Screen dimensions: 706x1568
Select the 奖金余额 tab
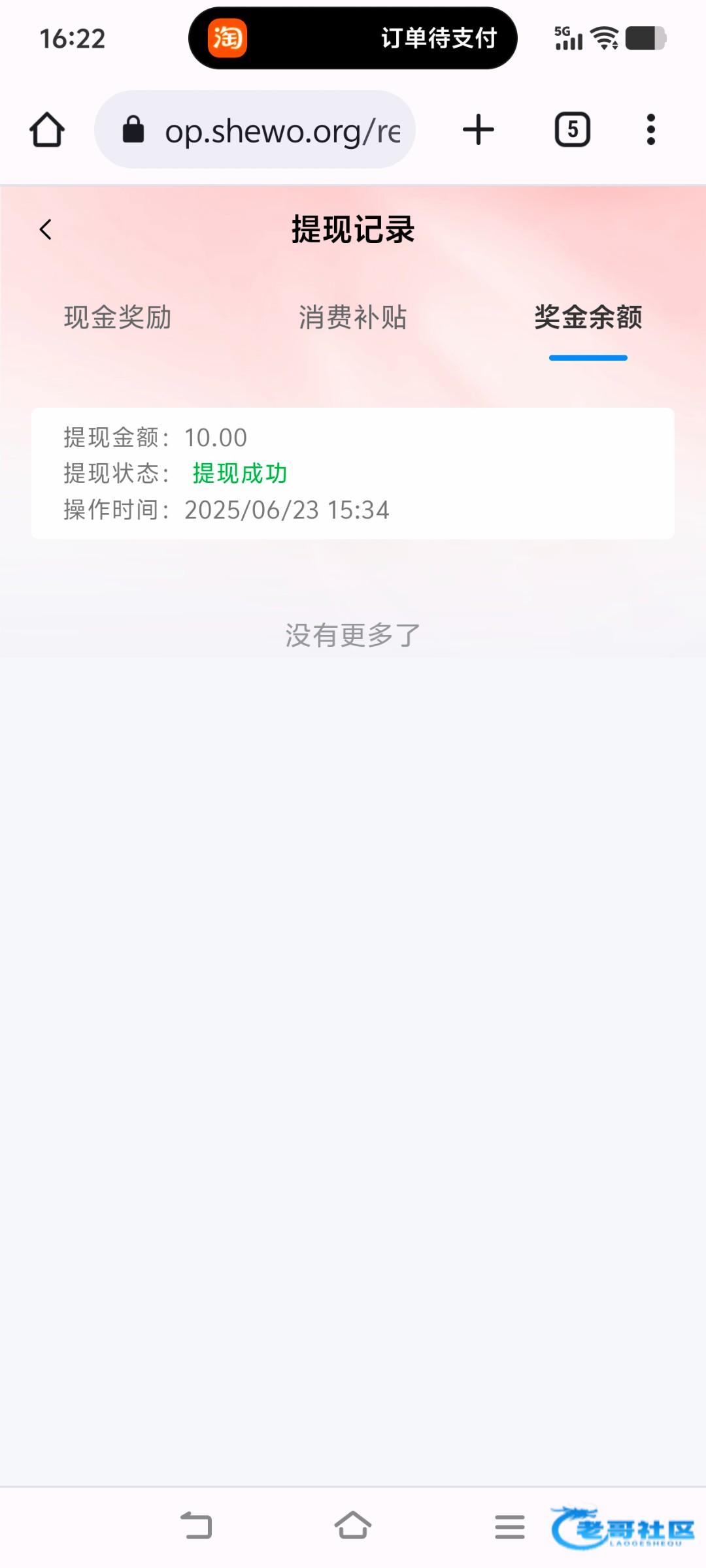coord(588,318)
